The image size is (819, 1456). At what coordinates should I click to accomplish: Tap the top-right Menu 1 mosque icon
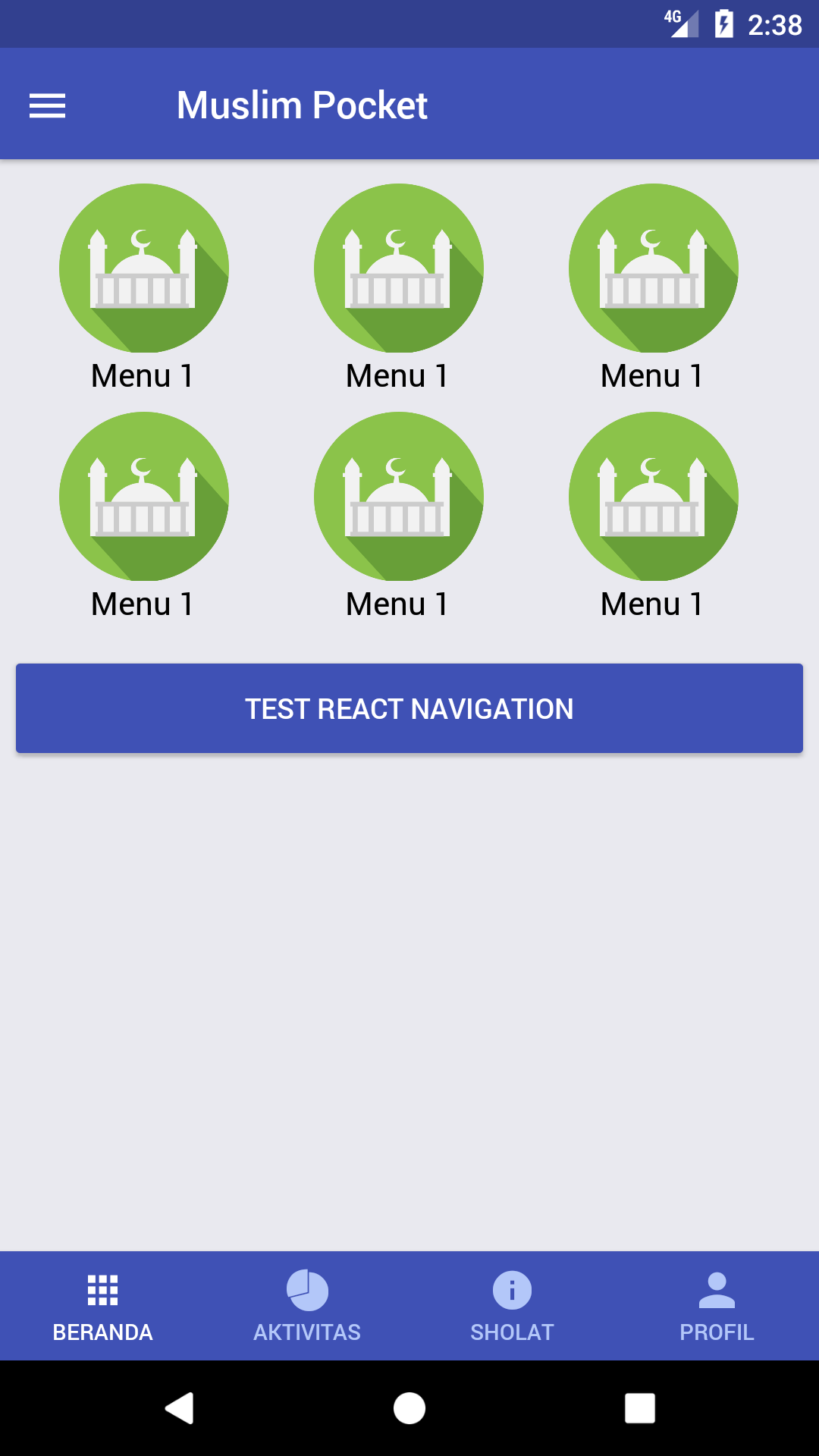click(653, 268)
